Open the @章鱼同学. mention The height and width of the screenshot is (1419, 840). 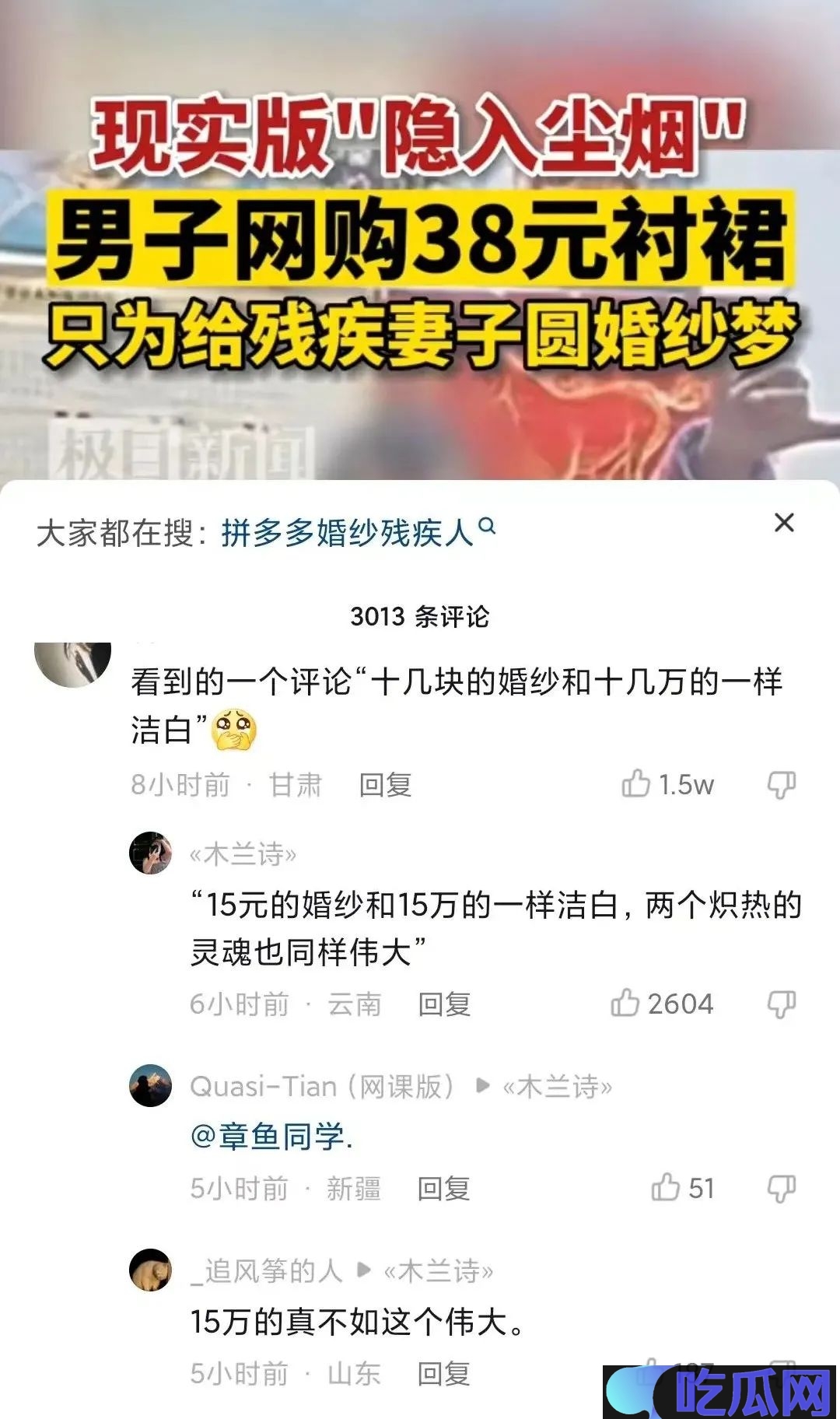[x=271, y=1137]
